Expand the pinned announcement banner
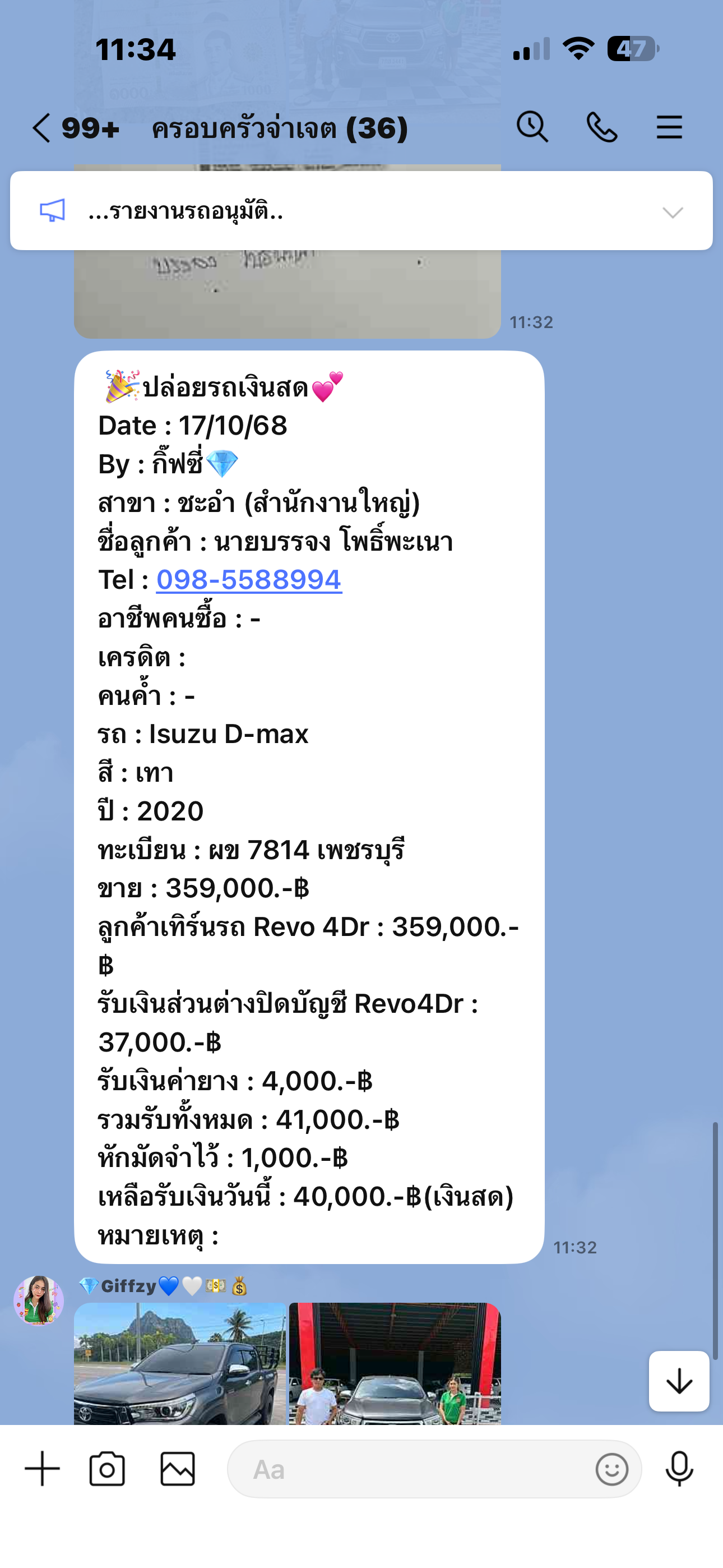 (x=673, y=212)
